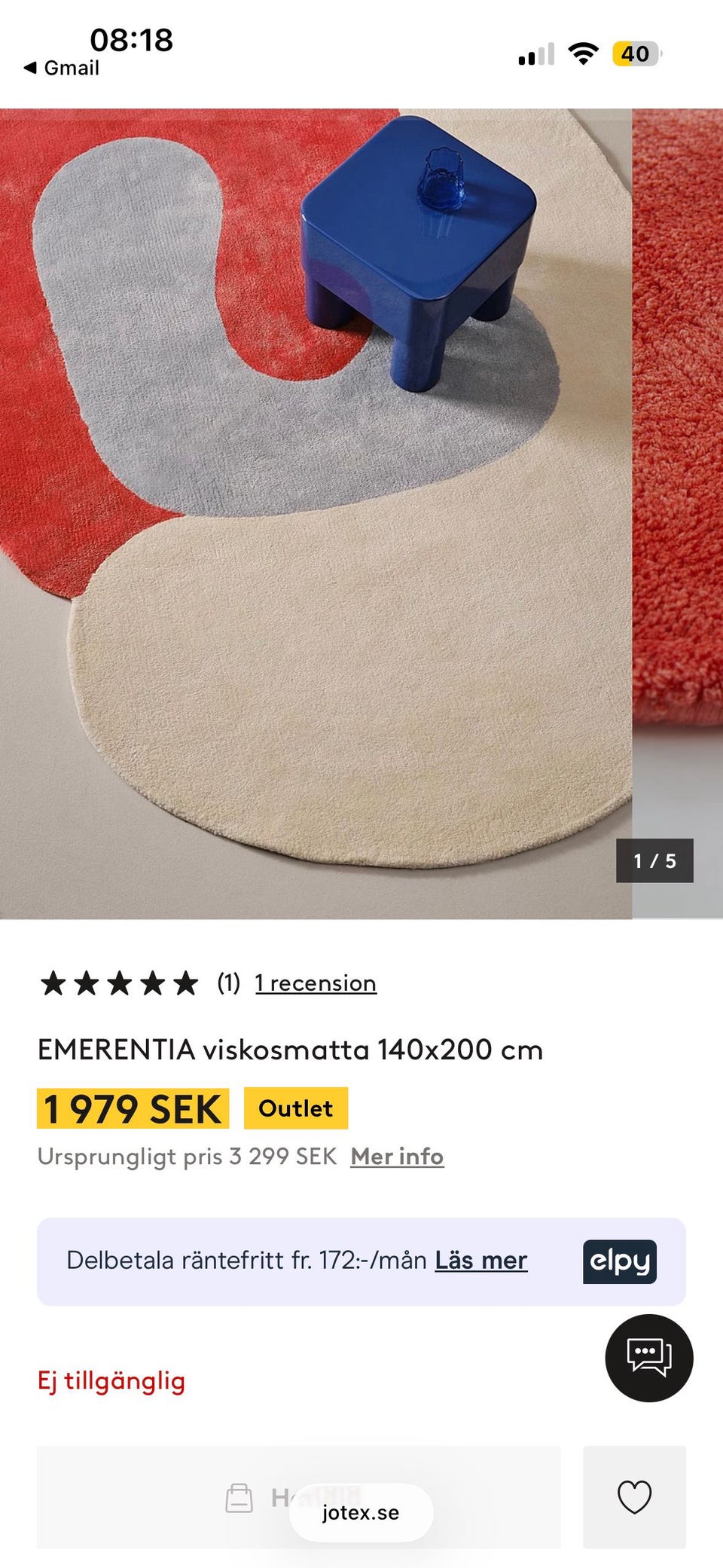Image resolution: width=723 pixels, height=1568 pixels.
Task: Click the Outlet badge
Action: 295,1108
